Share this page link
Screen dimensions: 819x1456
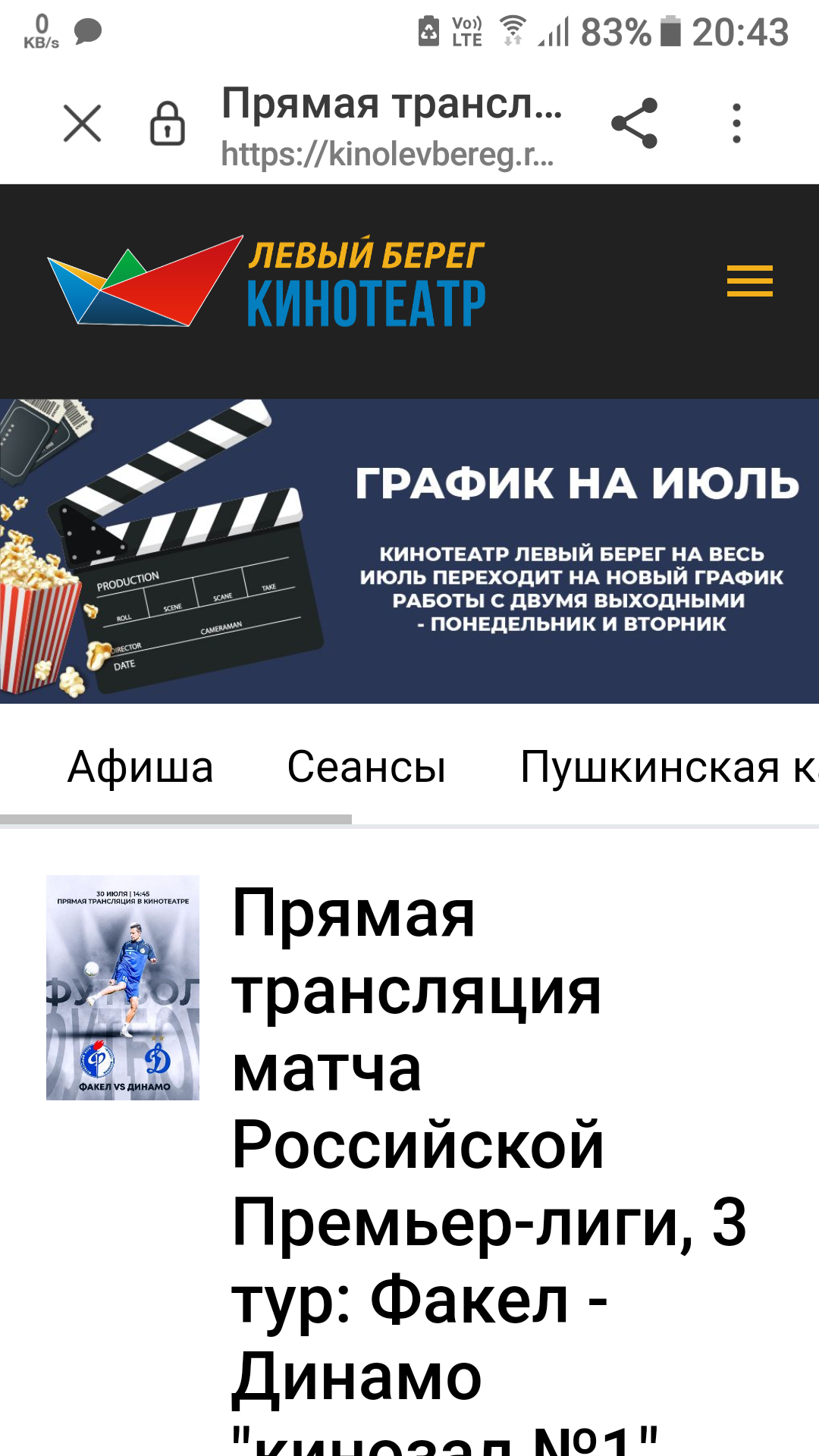coord(634,124)
